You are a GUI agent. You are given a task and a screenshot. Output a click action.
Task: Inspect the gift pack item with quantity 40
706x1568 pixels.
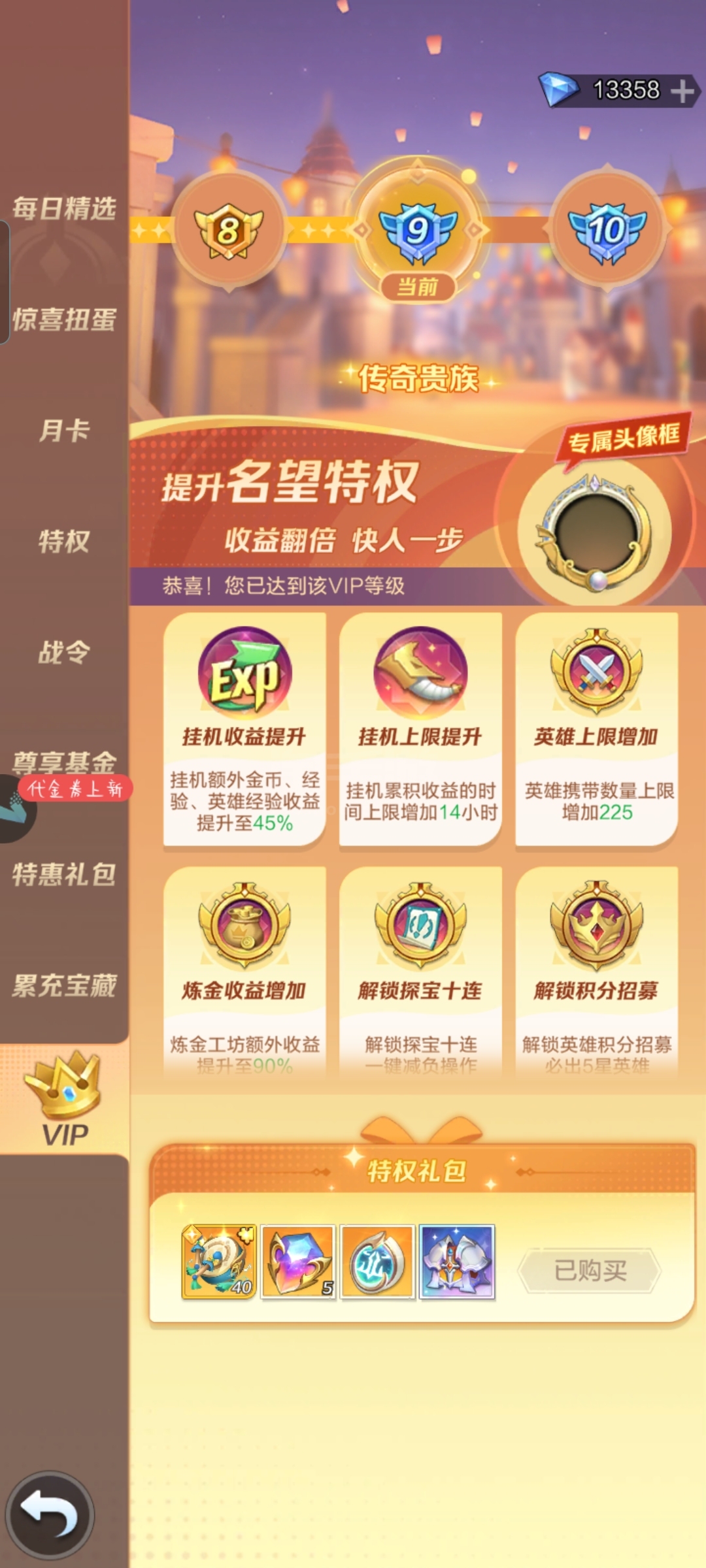[219, 1262]
